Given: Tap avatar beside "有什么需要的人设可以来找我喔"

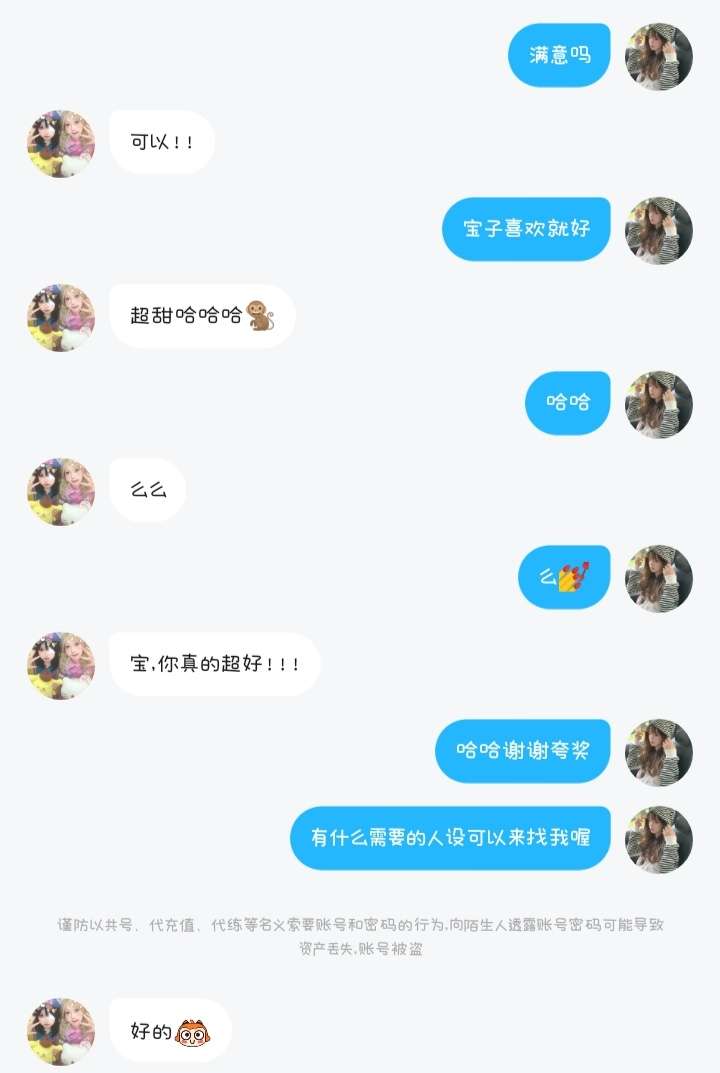Looking at the screenshot, I should click(659, 839).
